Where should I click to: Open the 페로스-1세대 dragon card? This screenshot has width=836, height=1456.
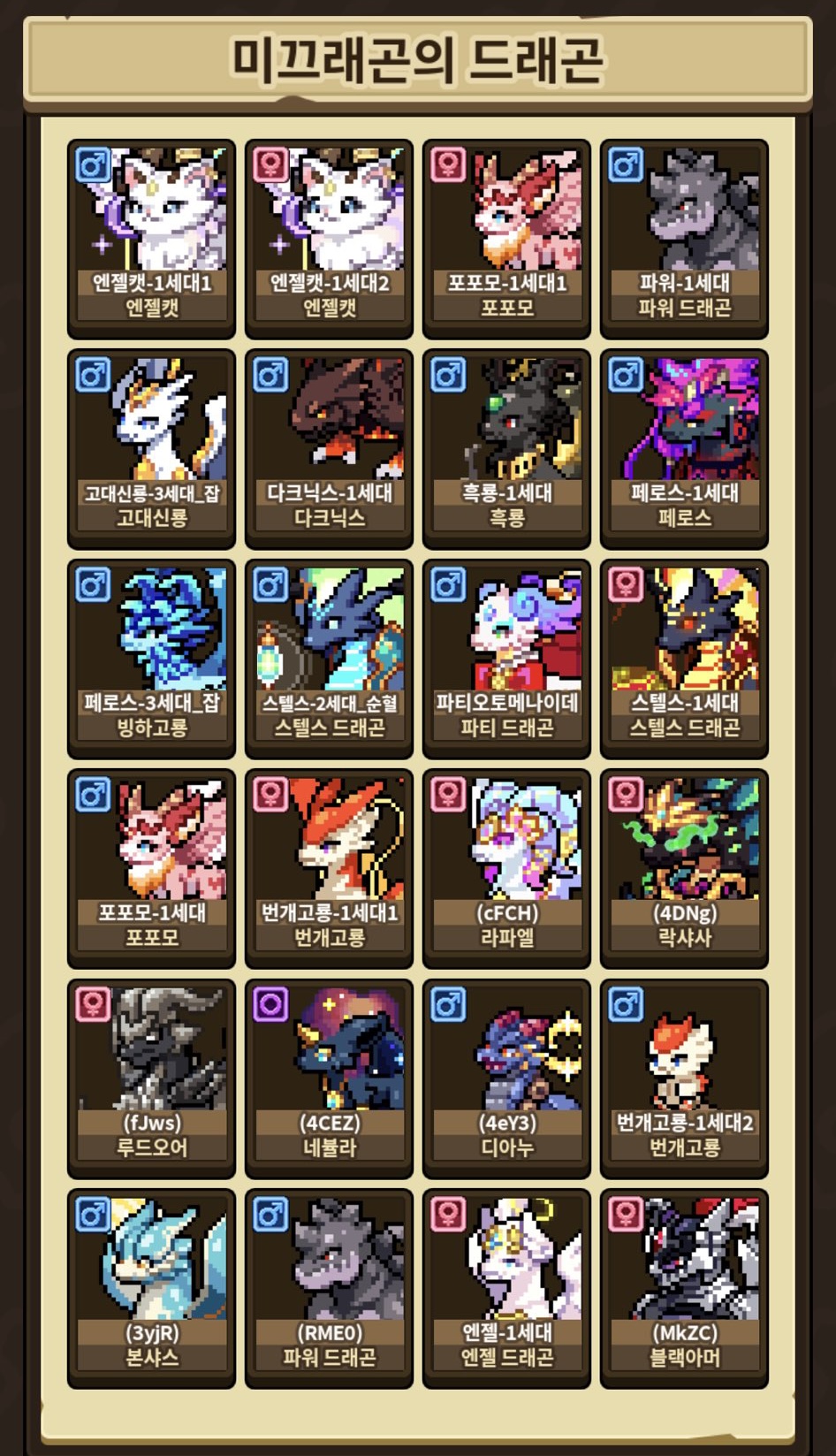click(x=684, y=449)
